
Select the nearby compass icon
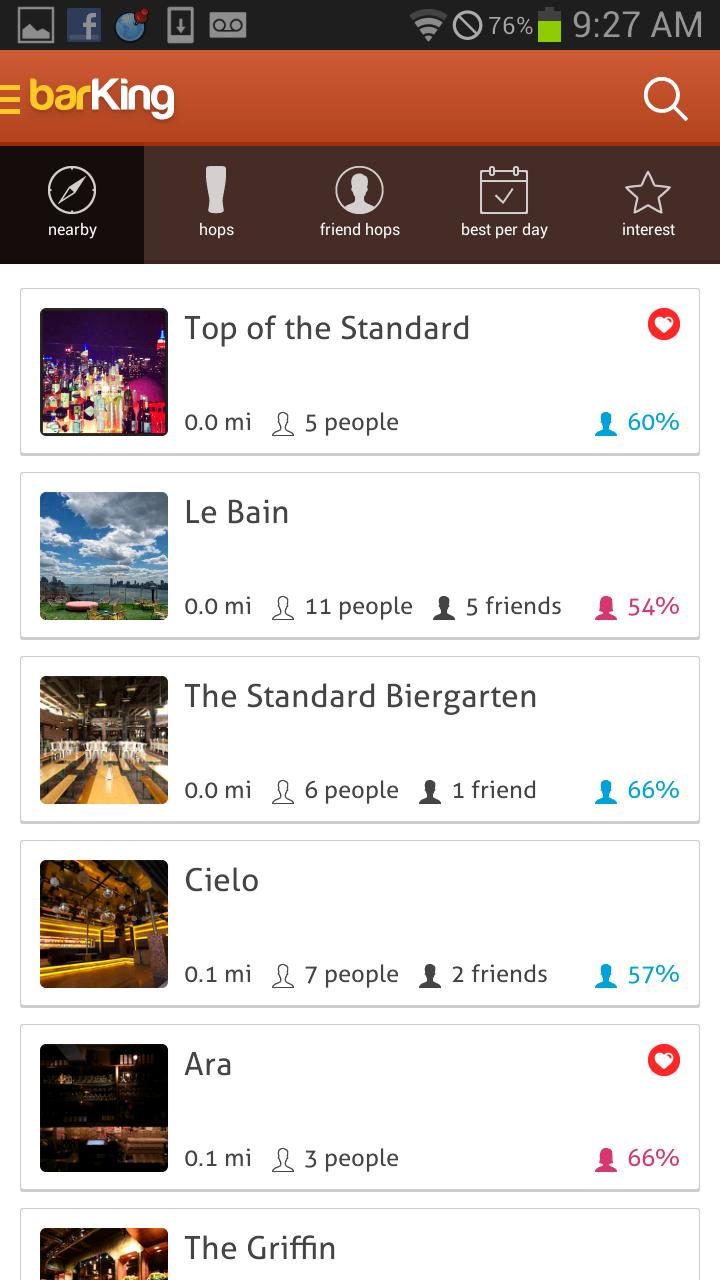(x=71, y=187)
